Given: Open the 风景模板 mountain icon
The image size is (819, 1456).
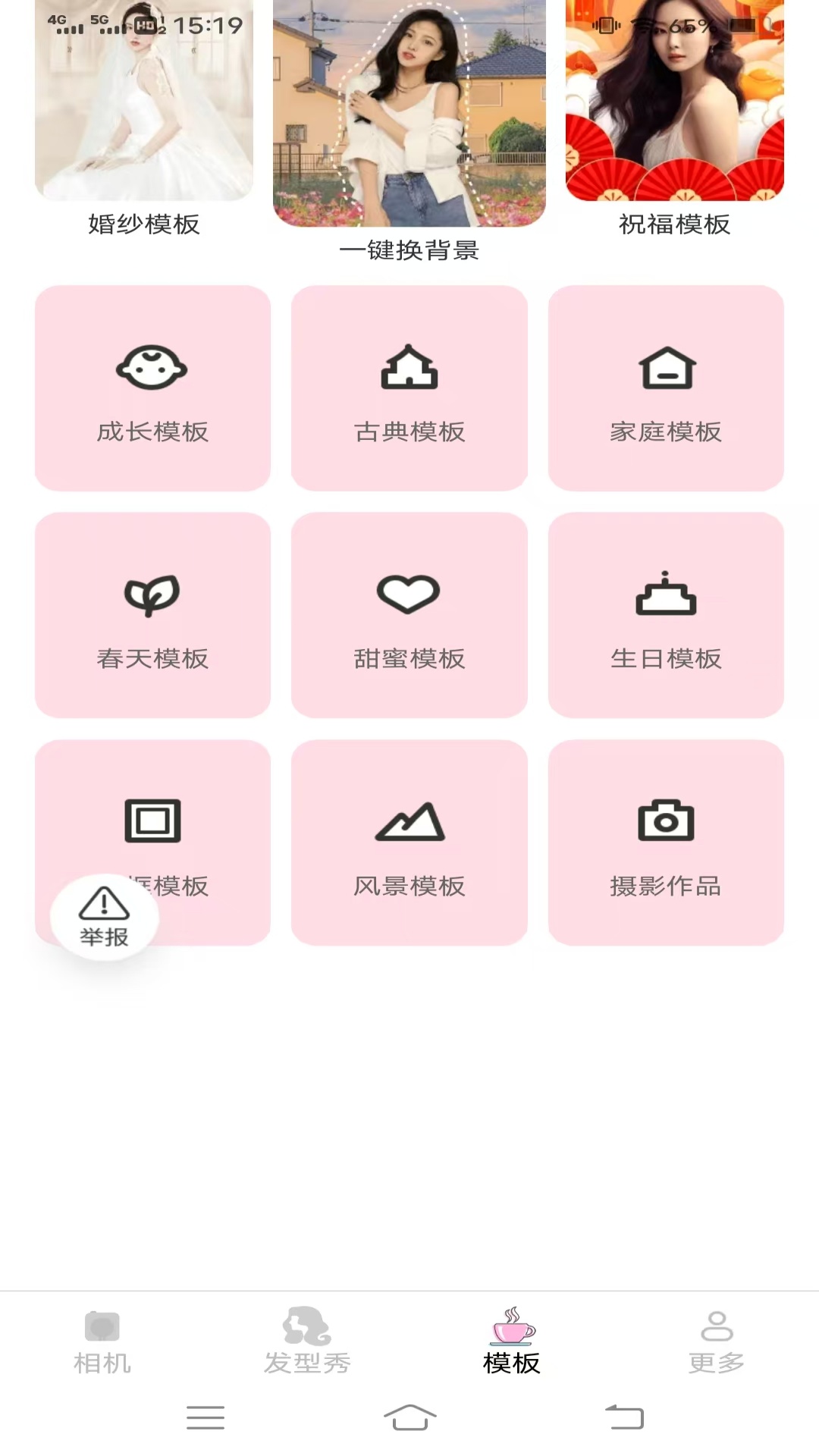Looking at the screenshot, I should (x=409, y=822).
